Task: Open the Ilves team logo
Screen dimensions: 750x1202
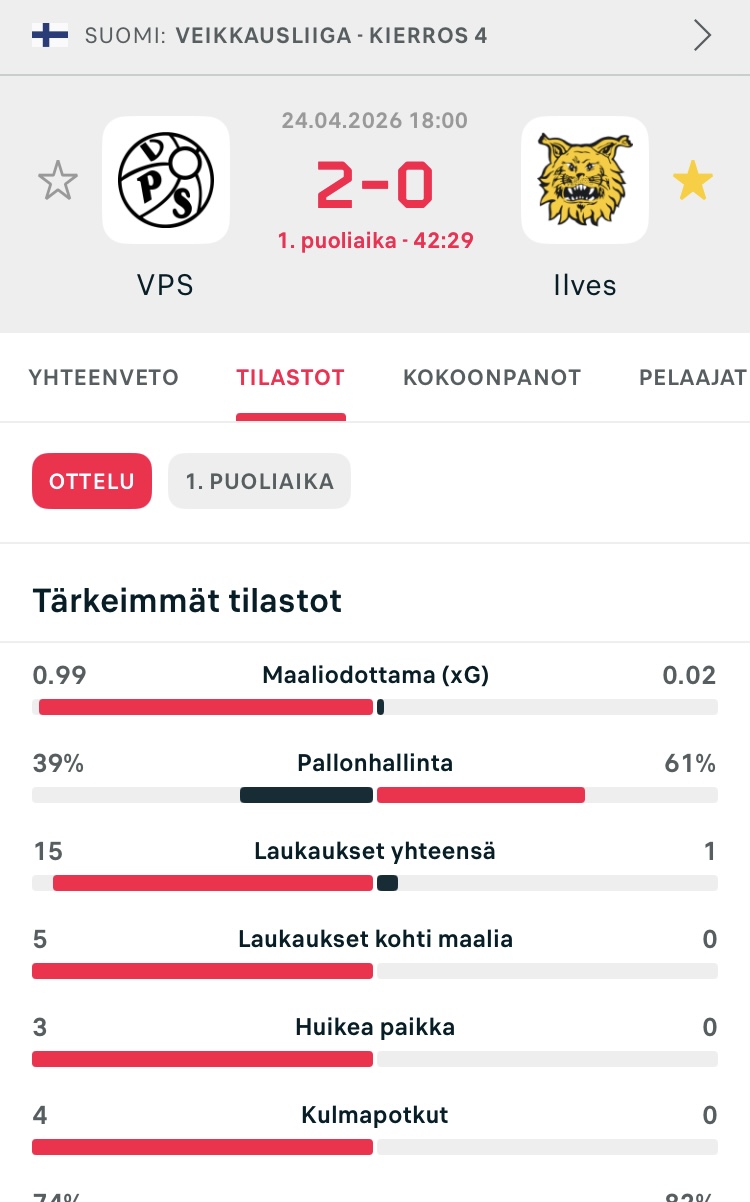Action: [585, 180]
